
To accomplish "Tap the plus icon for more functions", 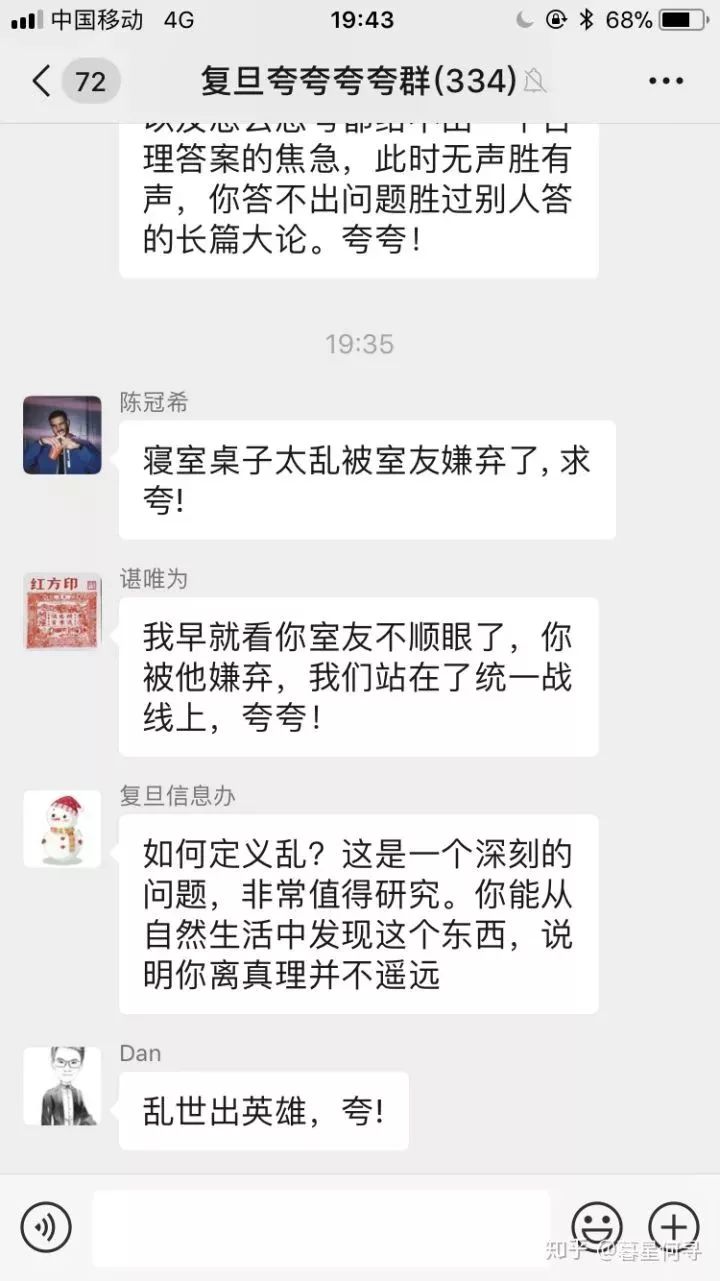I will pyautogui.click(x=676, y=1225).
